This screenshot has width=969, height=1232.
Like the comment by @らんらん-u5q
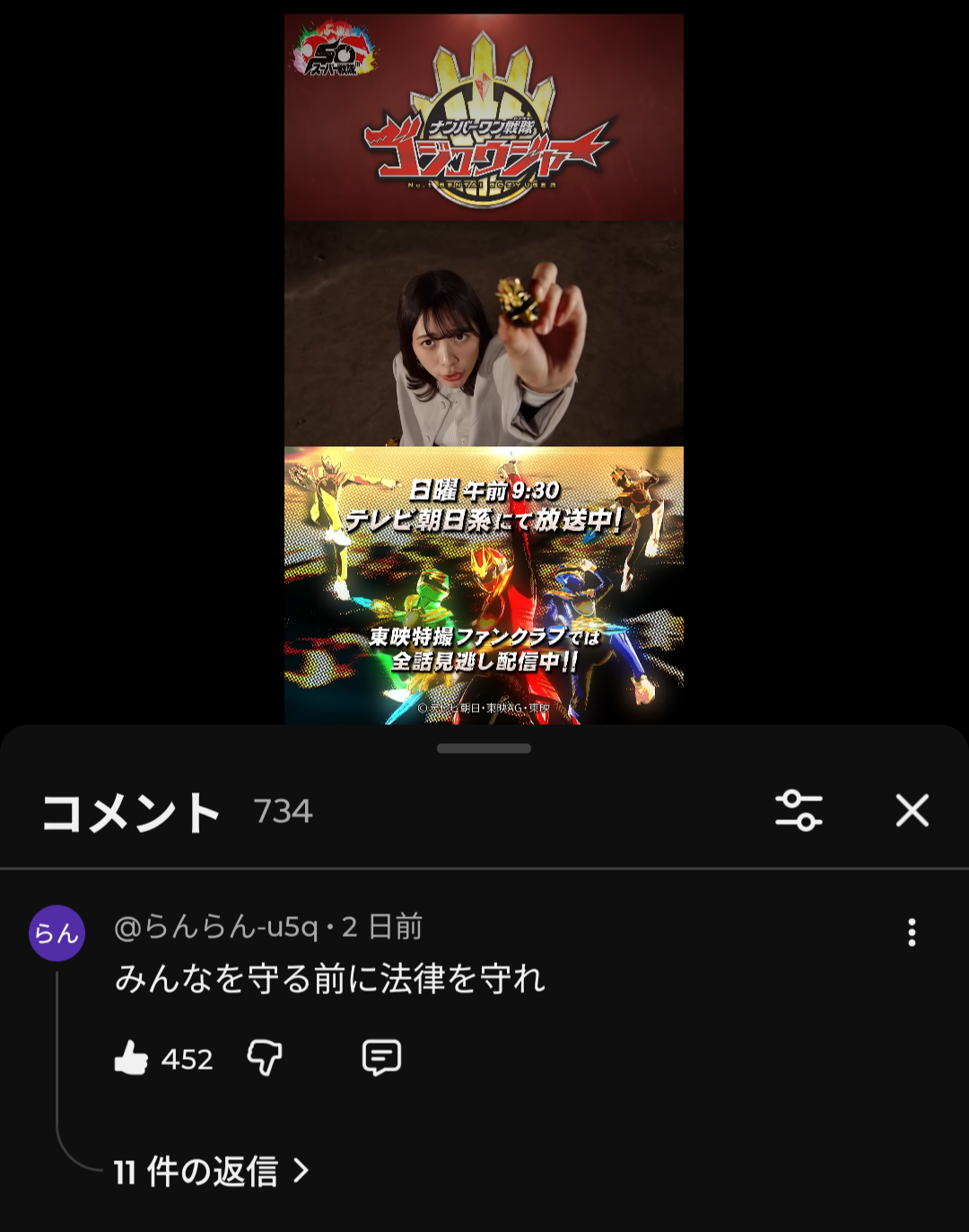(132, 1059)
